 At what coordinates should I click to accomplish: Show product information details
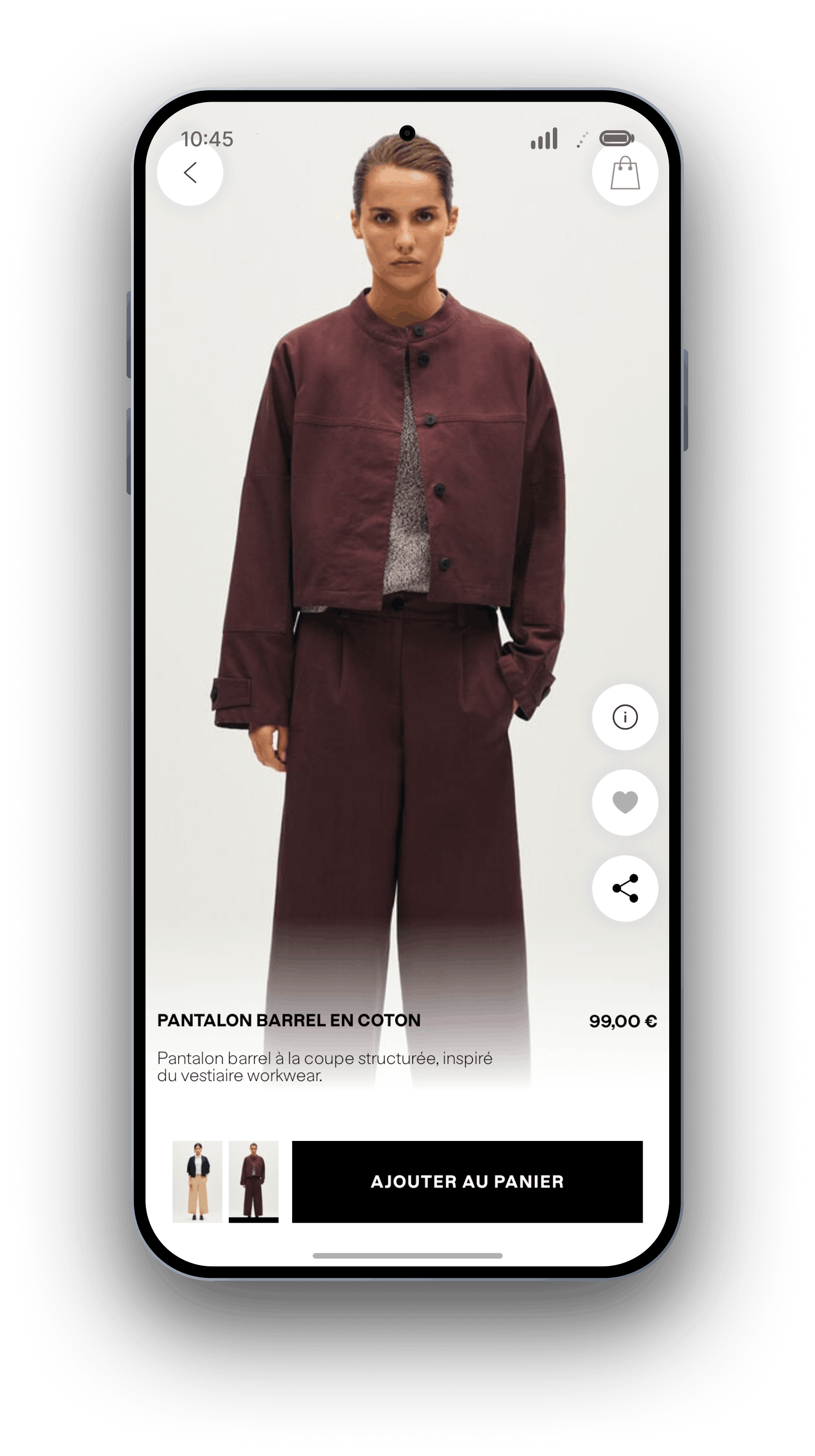tap(625, 717)
